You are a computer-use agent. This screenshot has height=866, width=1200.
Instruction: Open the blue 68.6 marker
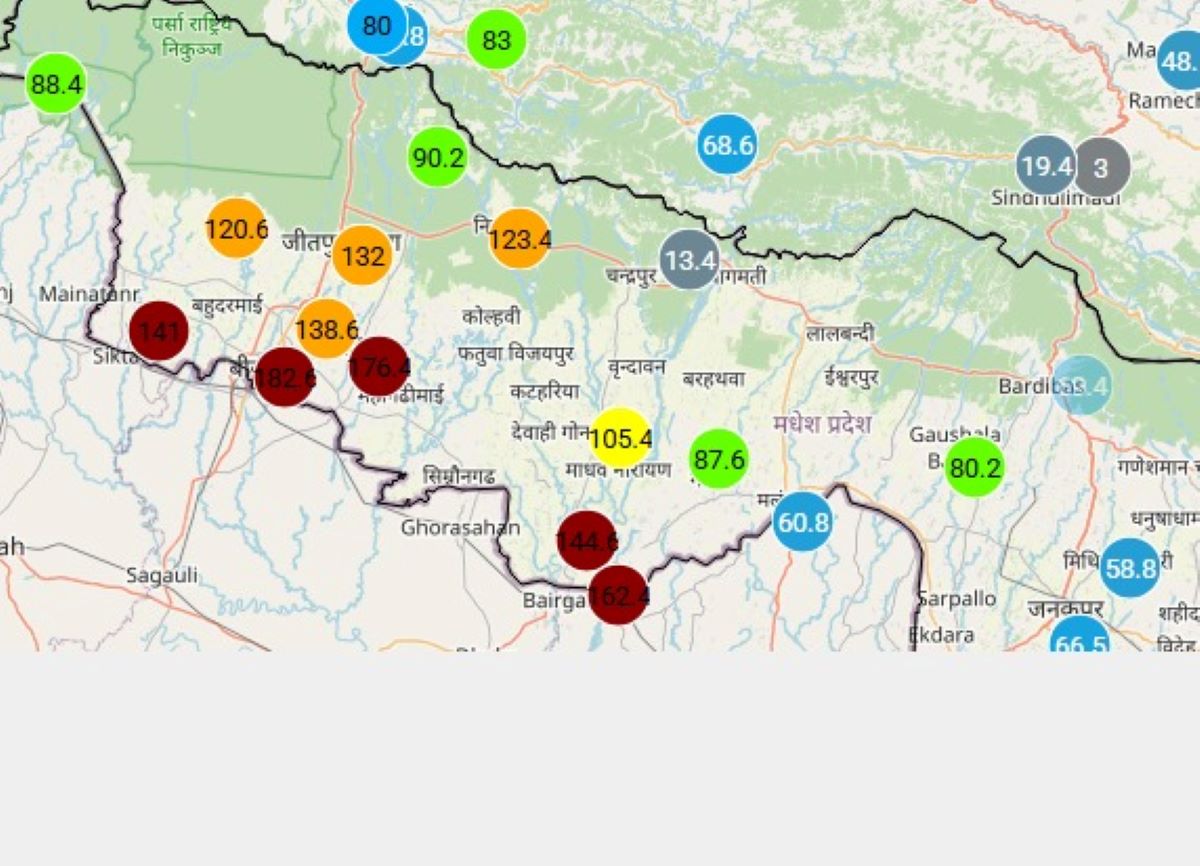727,145
